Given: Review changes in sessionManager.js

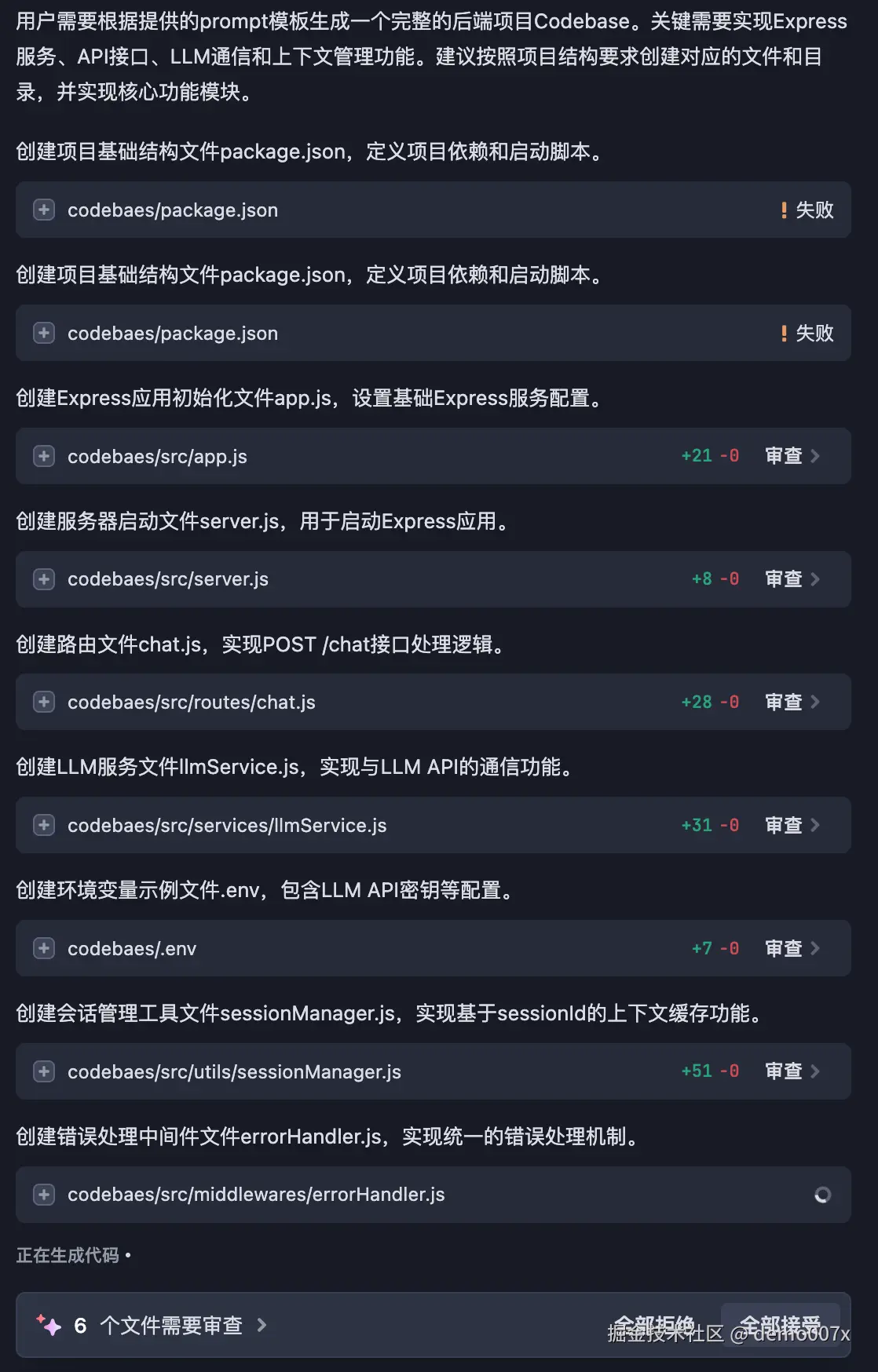Looking at the screenshot, I should click(792, 1071).
